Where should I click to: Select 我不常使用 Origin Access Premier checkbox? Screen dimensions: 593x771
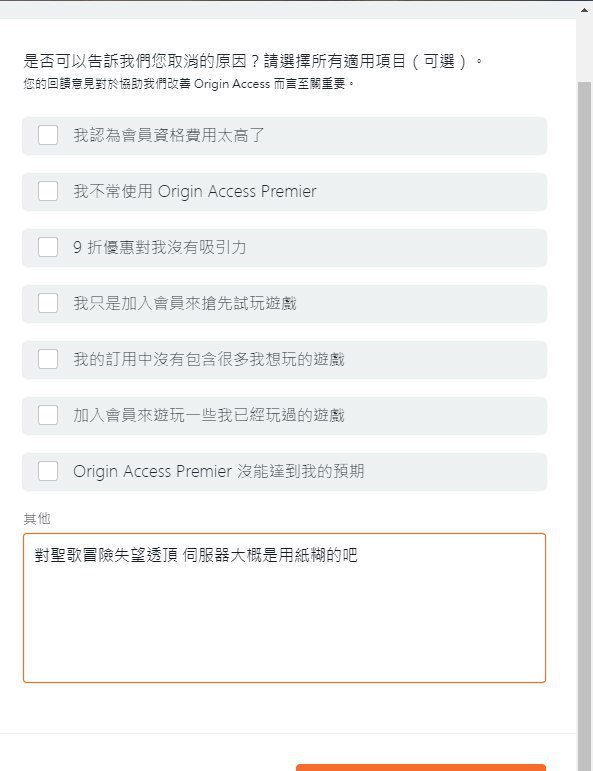(48, 191)
